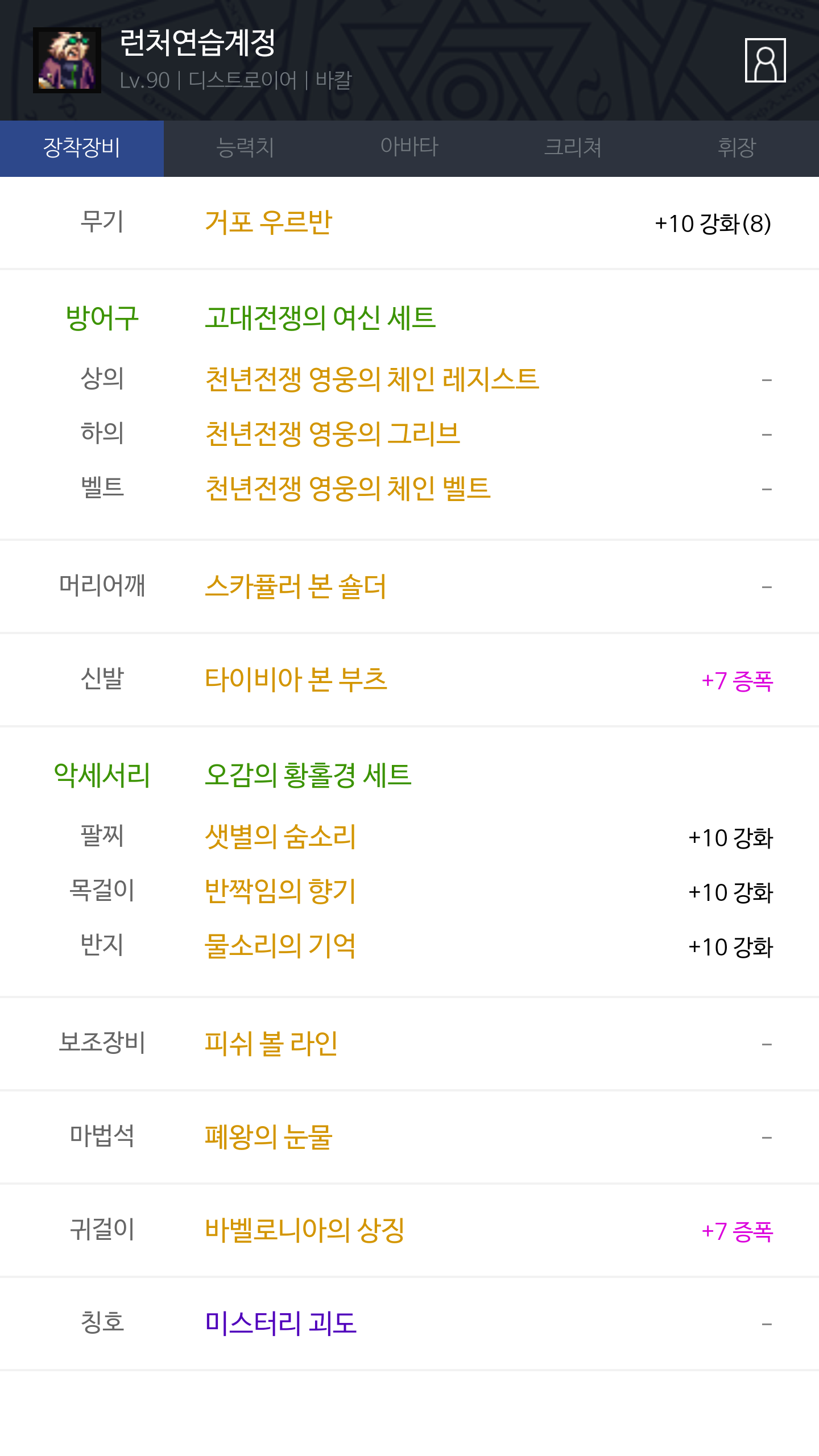
Task: Open 샛별의 숨소리 bracelet item
Action: (x=280, y=837)
